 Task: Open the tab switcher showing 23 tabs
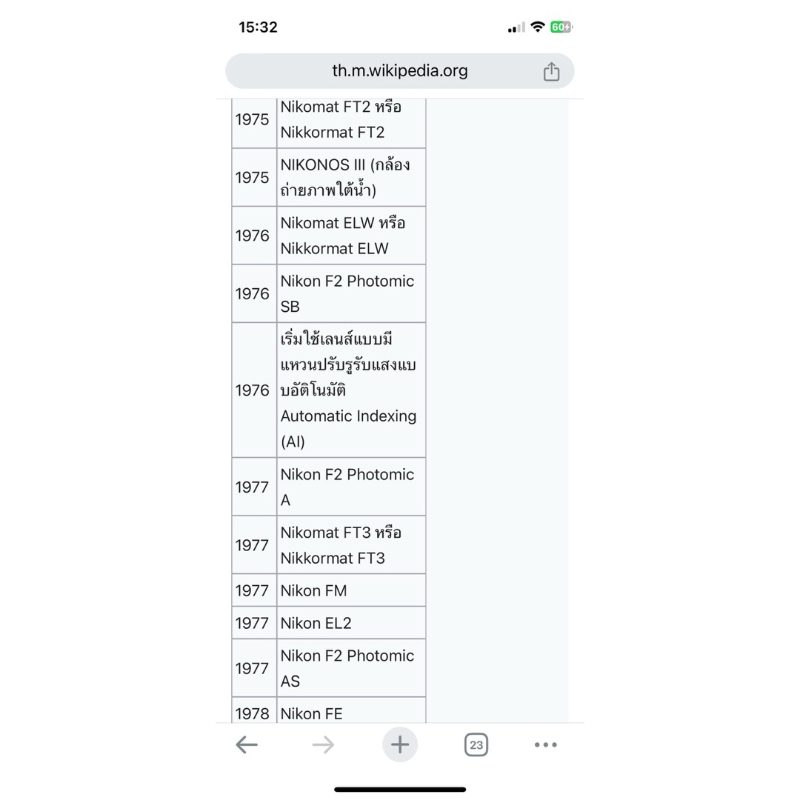point(476,745)
